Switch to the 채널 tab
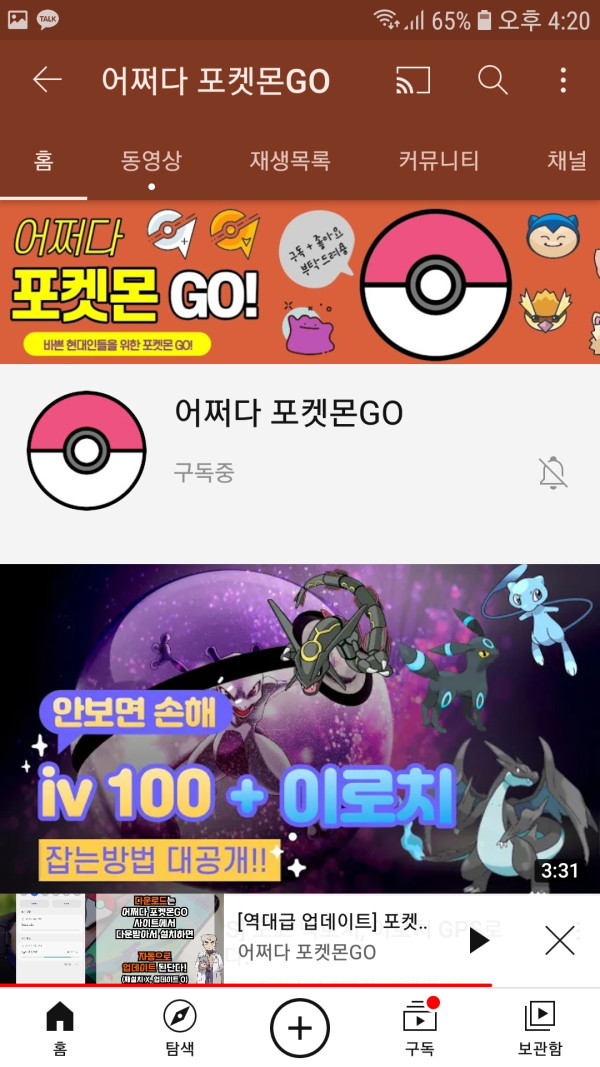The image size is (600, 1067). [566, 160]
